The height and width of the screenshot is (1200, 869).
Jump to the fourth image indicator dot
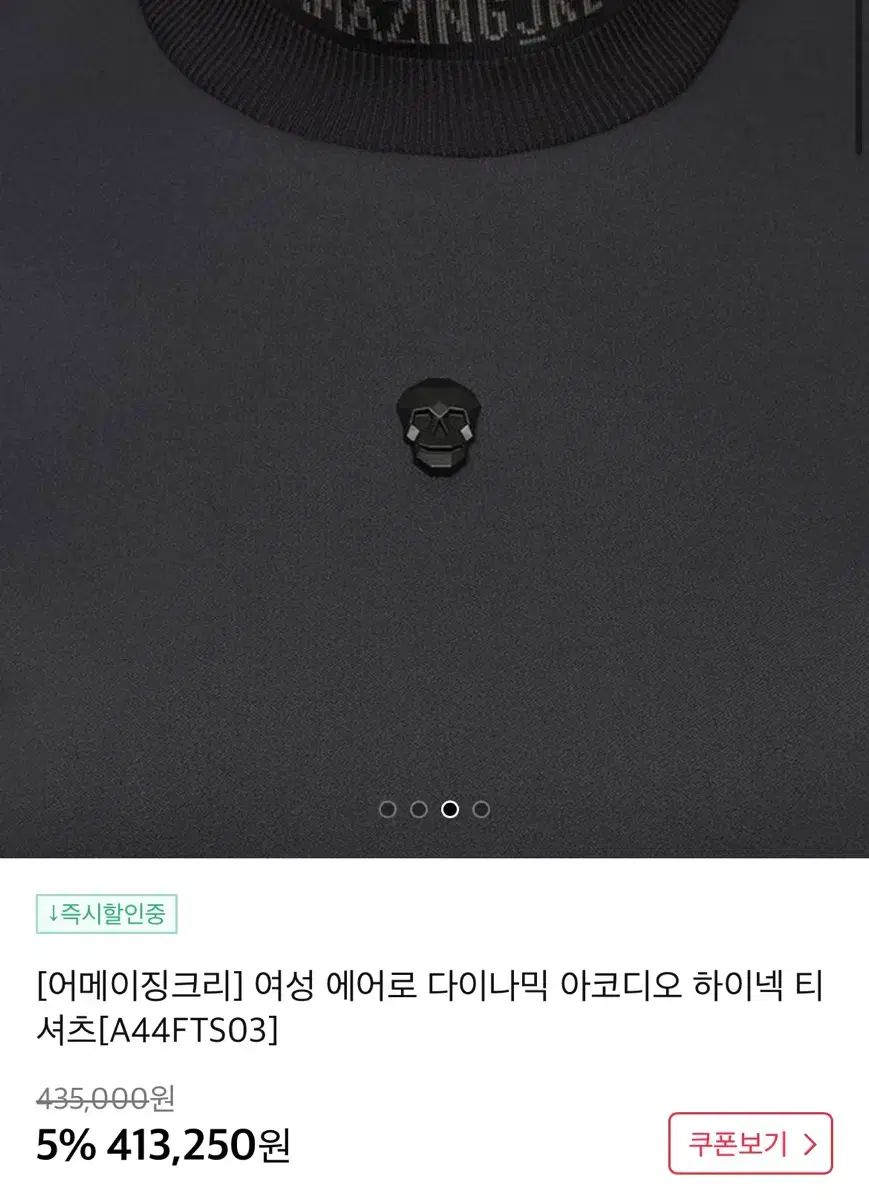click(481, 809)
